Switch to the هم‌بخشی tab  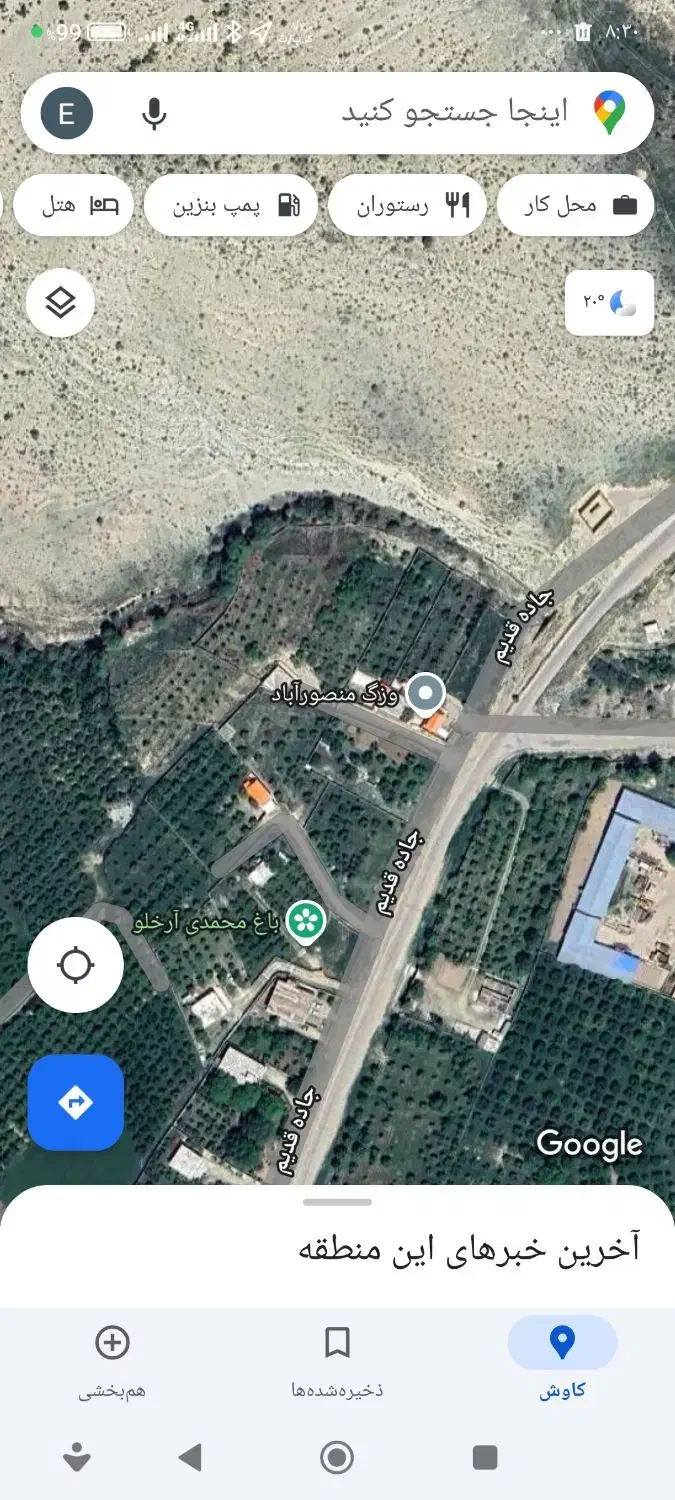pos(112,1362)
